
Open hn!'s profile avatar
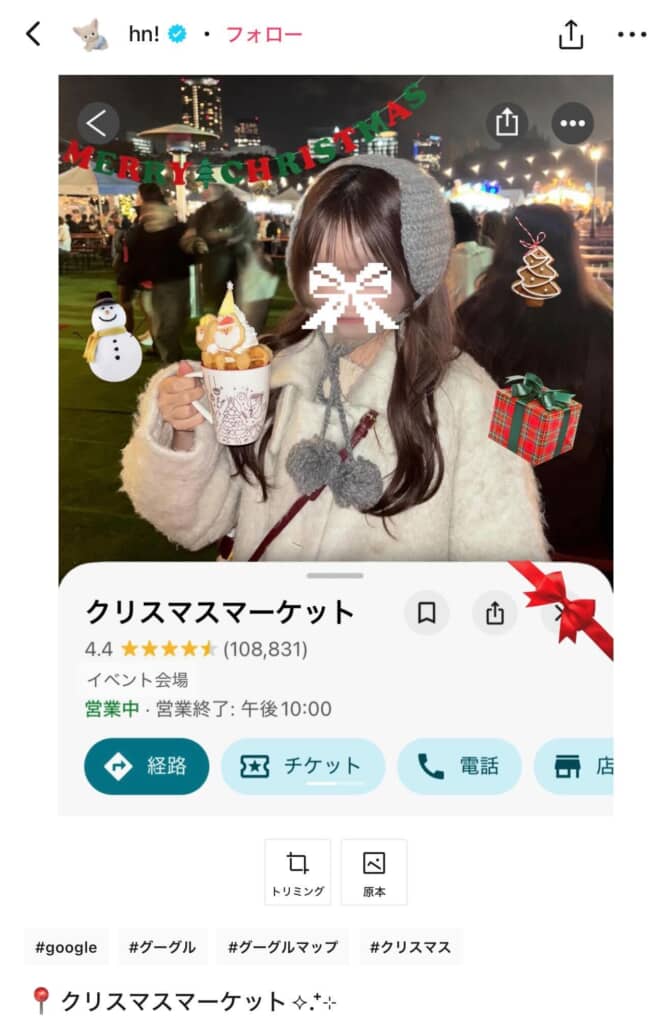pos(91,35)
